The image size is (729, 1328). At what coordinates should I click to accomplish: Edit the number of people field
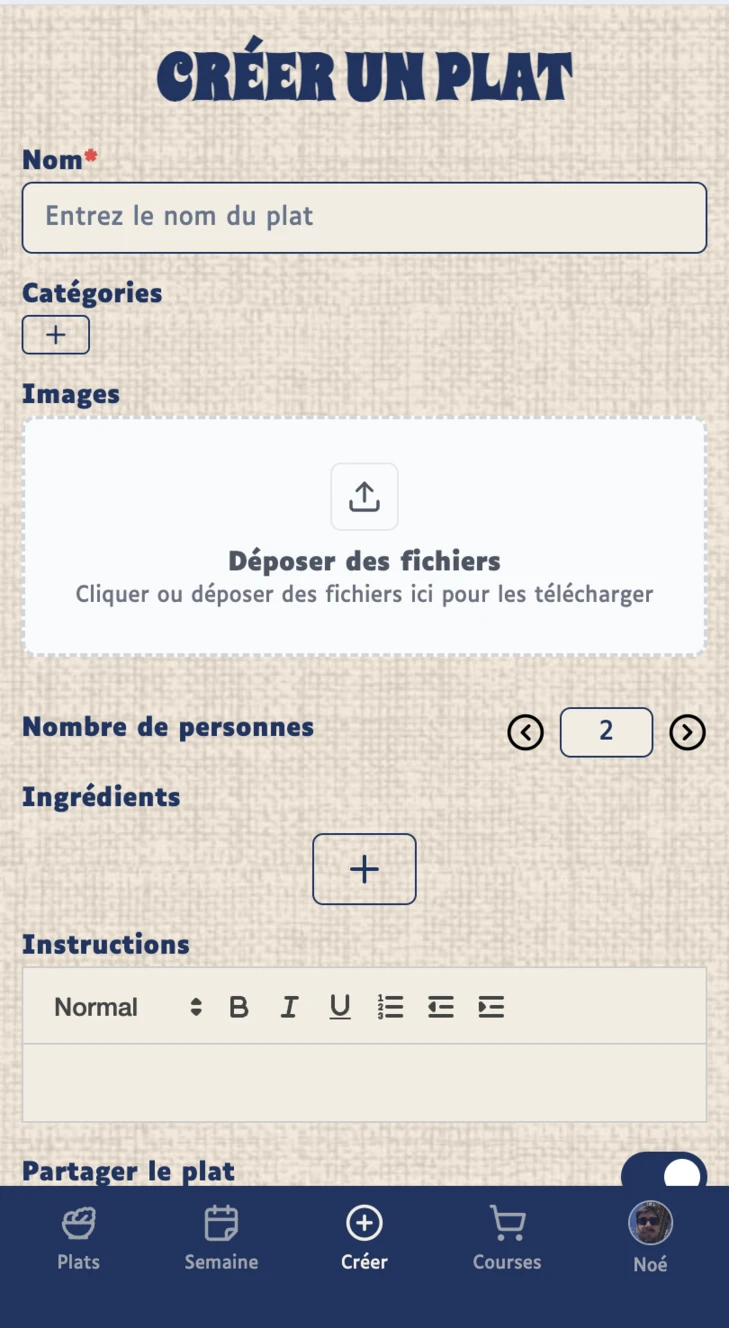point(606,732)
